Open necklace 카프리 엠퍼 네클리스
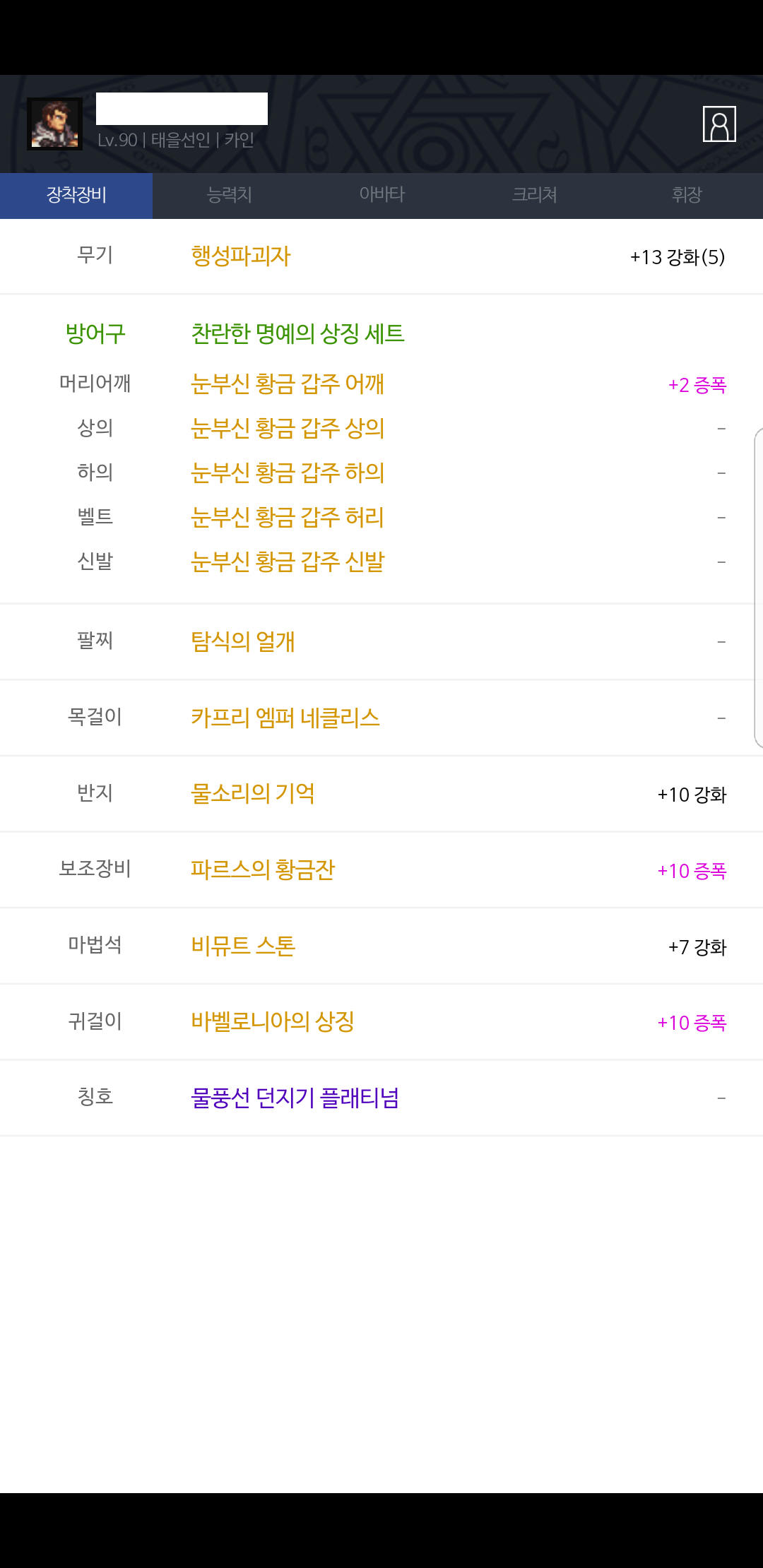 click(x=285, y=718)
